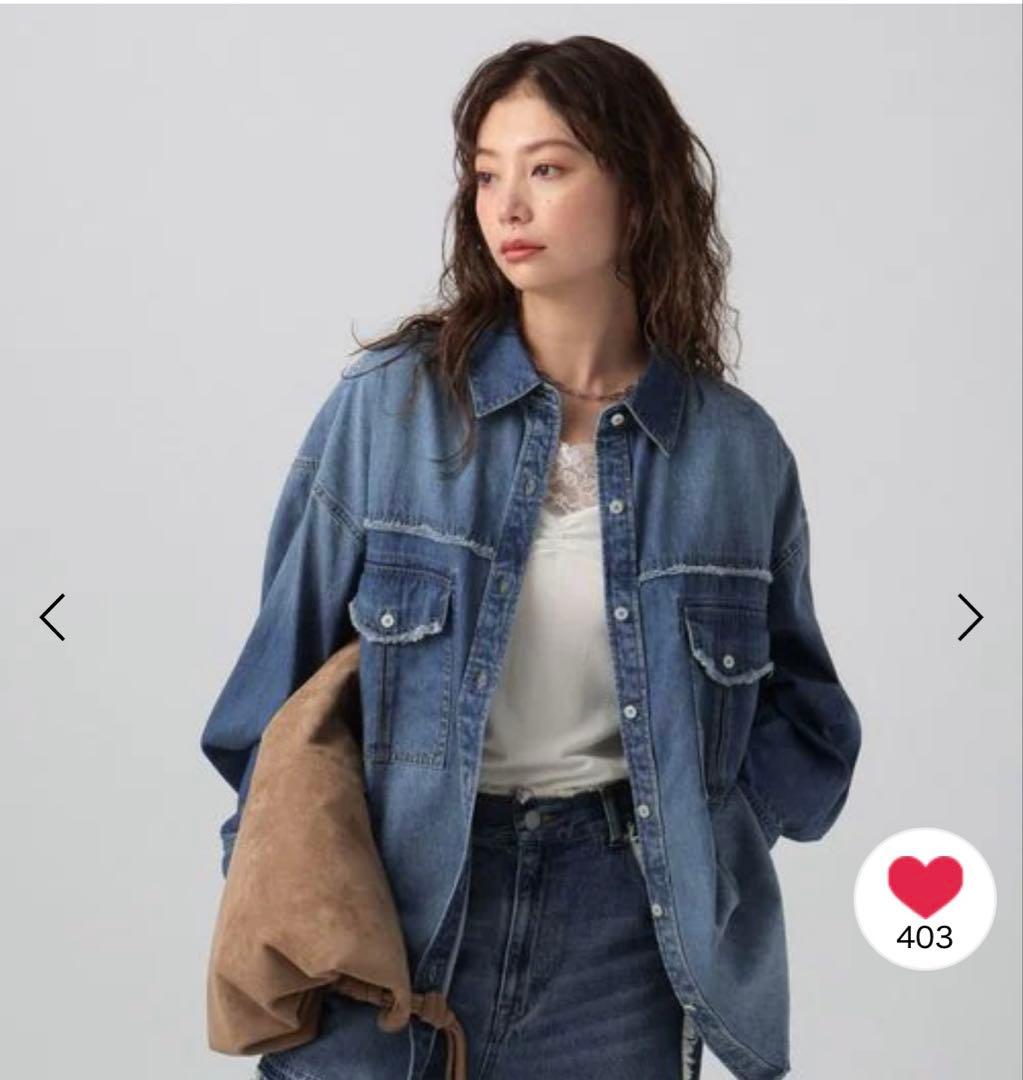The image size is (1023, 1080).
Task: Open the denim jacket product photo
Action: point(511,541)
